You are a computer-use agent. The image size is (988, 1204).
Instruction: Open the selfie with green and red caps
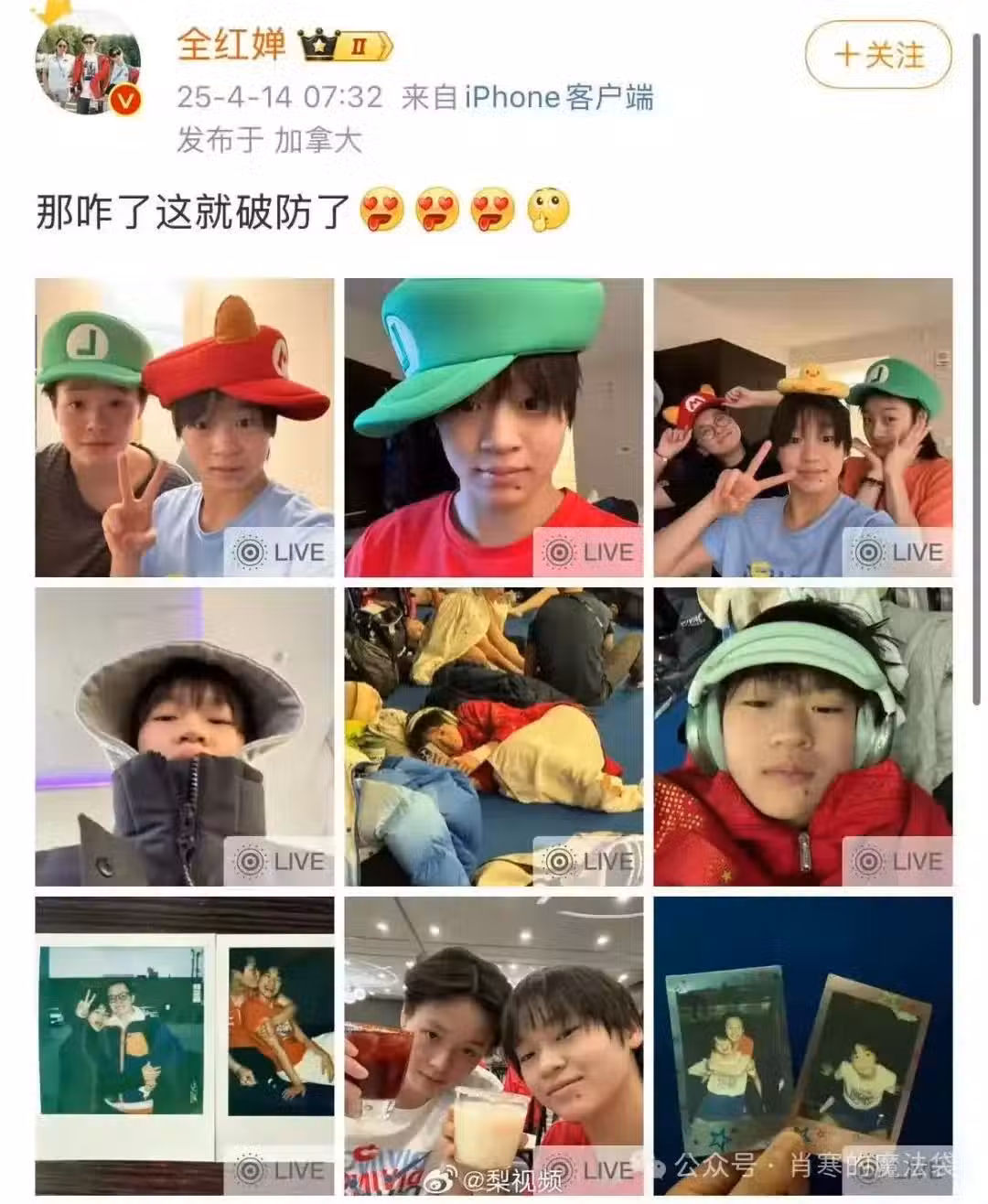pos(184,427)
